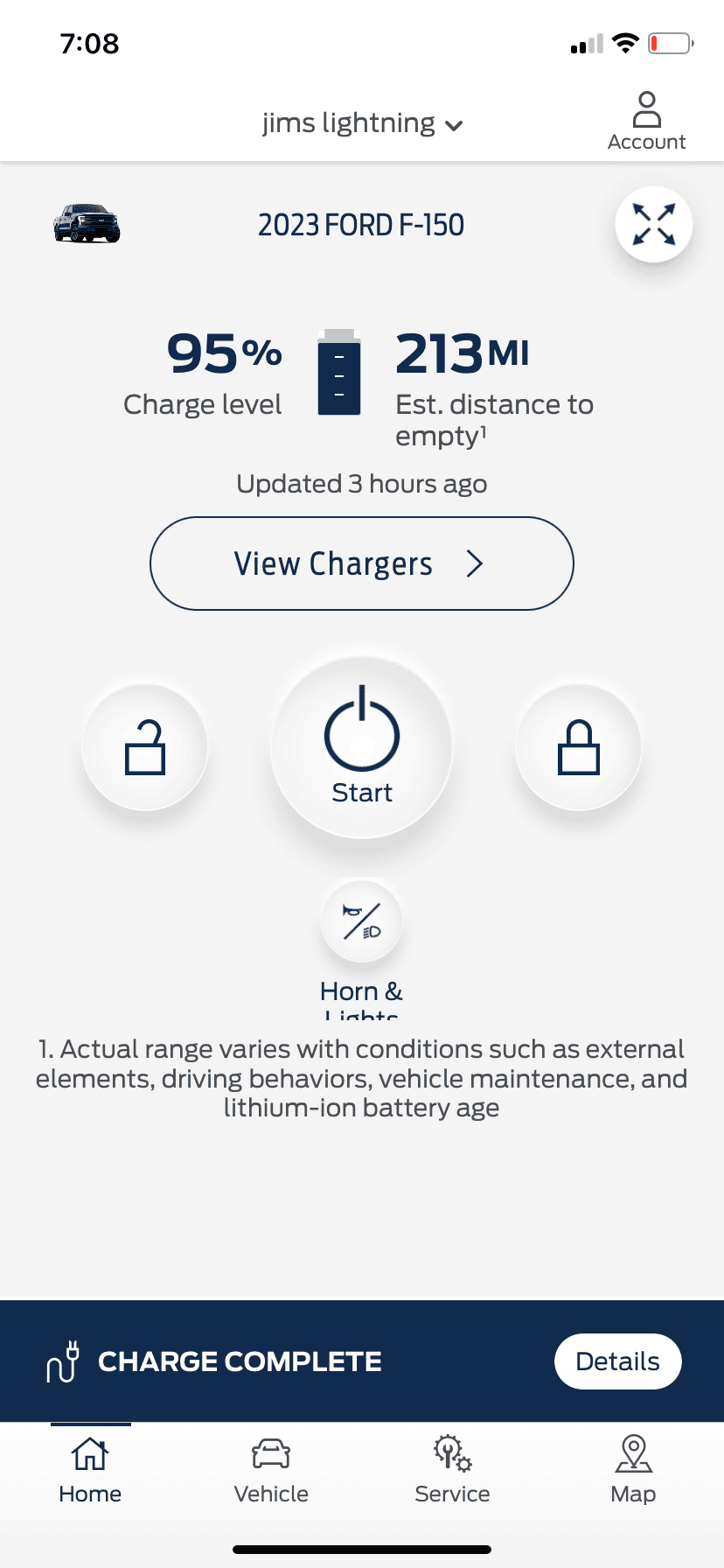This screenshot has width=724, height=1568.
Task: Open the Account page
Action: 646,122
